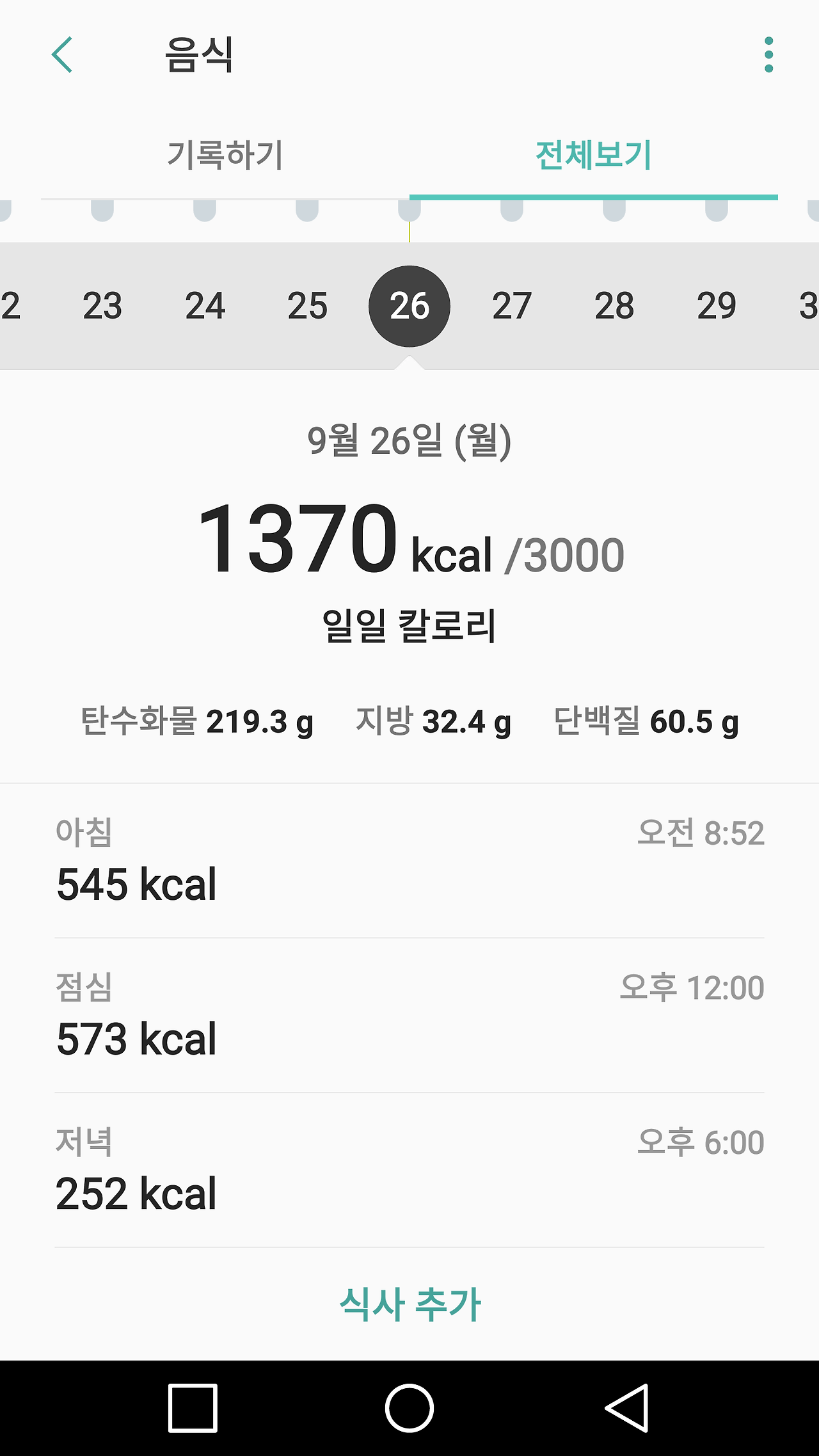Switch to the 기록하기 tab
The image size is (819, 1456).
[225, 156]
